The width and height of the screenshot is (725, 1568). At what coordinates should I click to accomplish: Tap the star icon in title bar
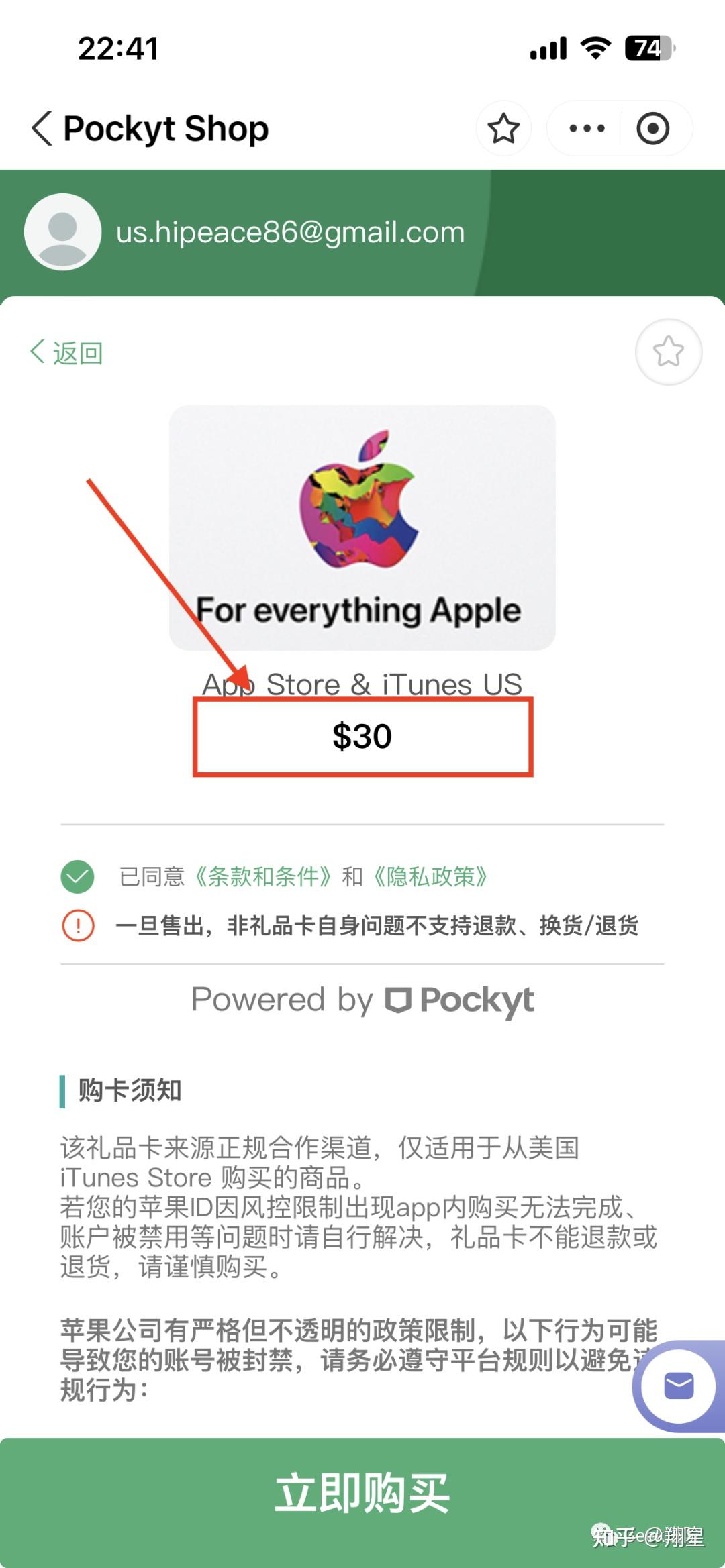[503, 128]
